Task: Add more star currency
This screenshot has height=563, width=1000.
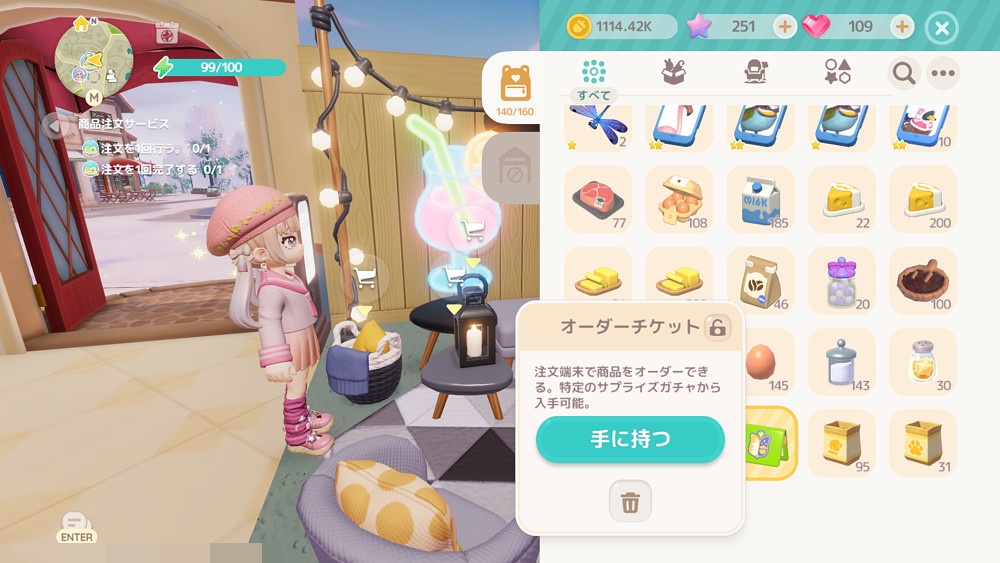Action: (785, 27)
